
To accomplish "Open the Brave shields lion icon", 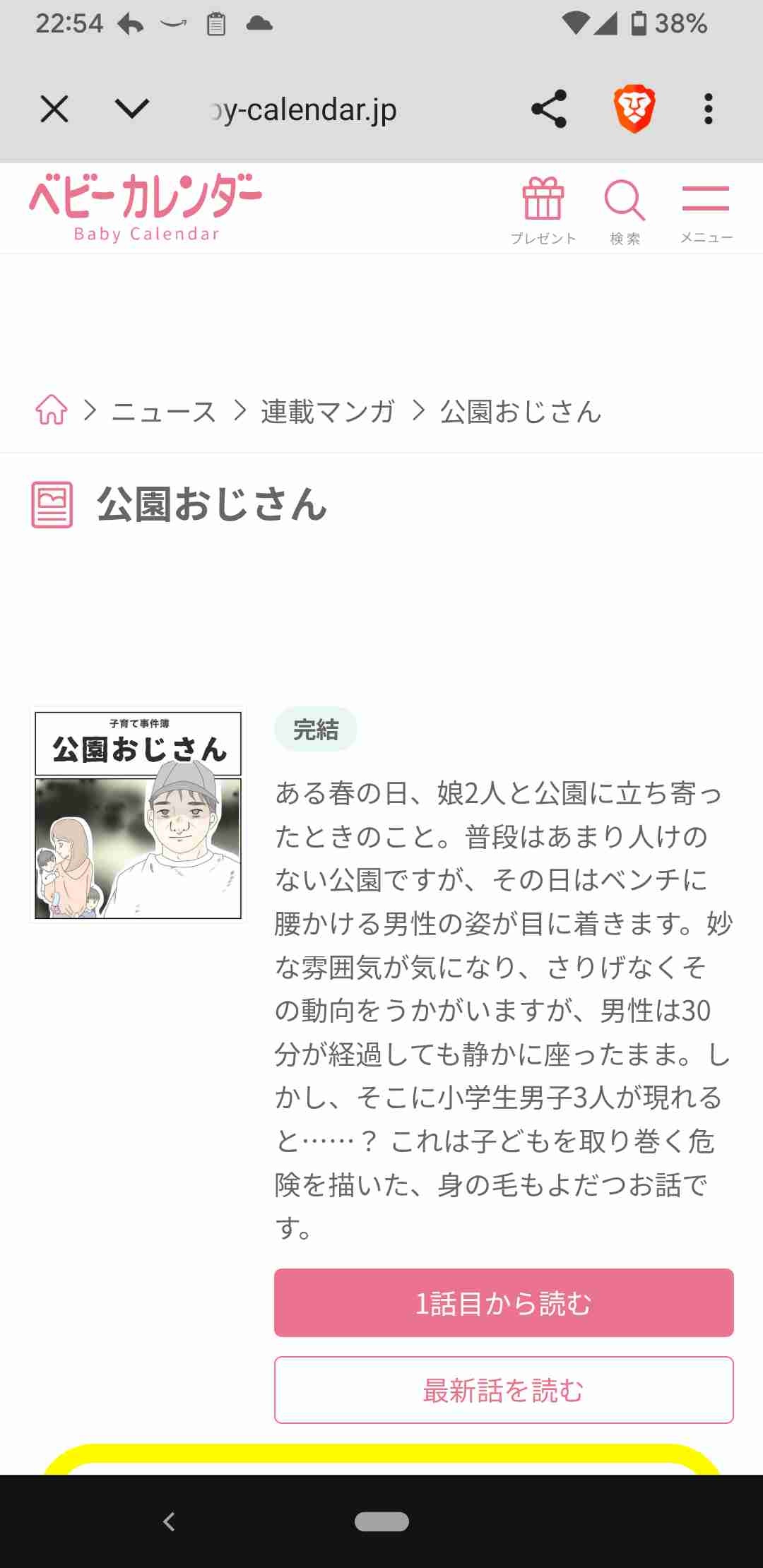I will (634, 109).
